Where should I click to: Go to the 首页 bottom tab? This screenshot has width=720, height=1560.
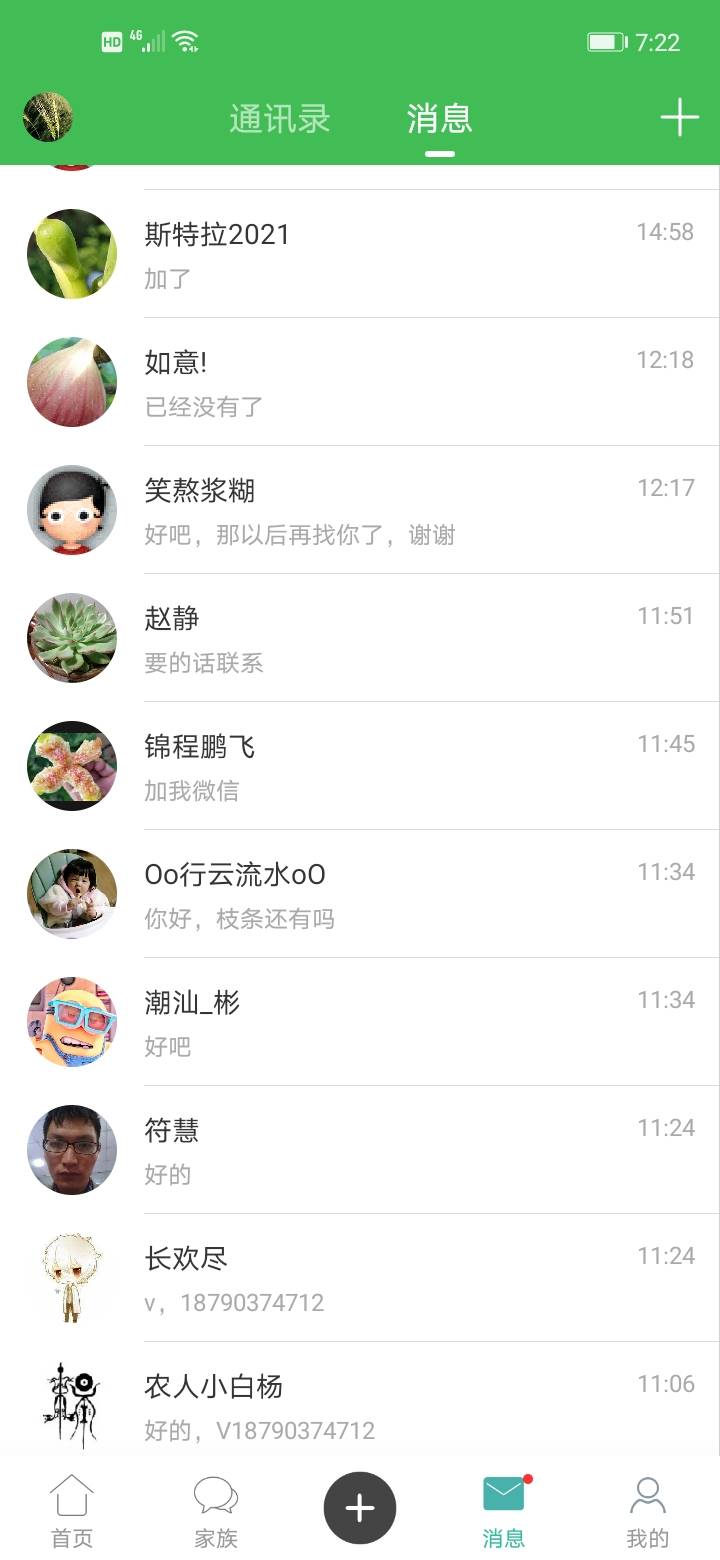click(x=72, y=1511)
